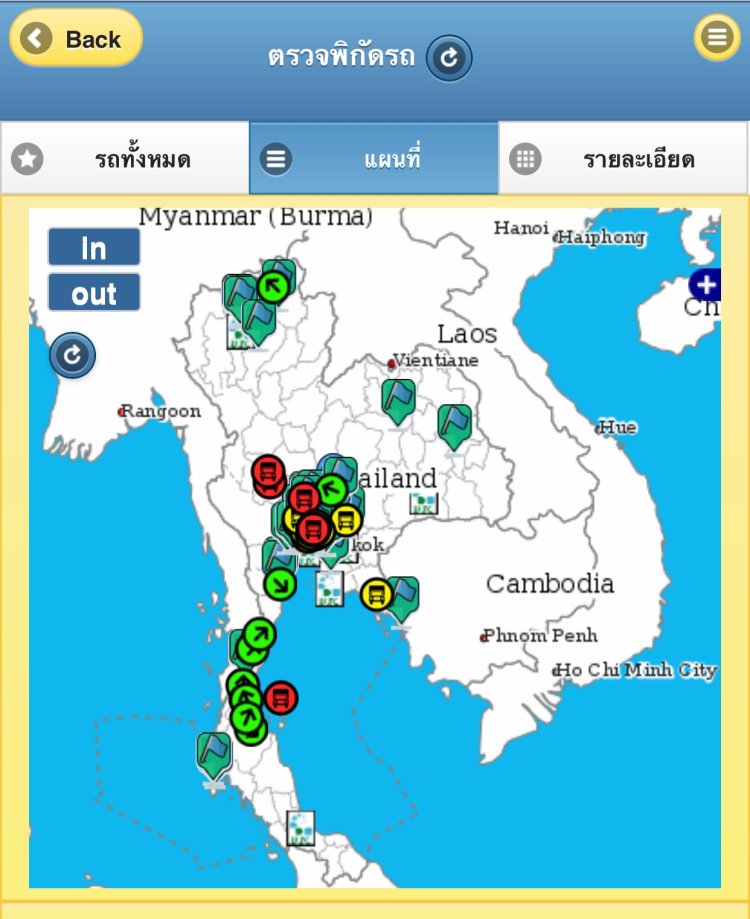Zoom the map out
The image size is (750, 919).
pos(94,293)
